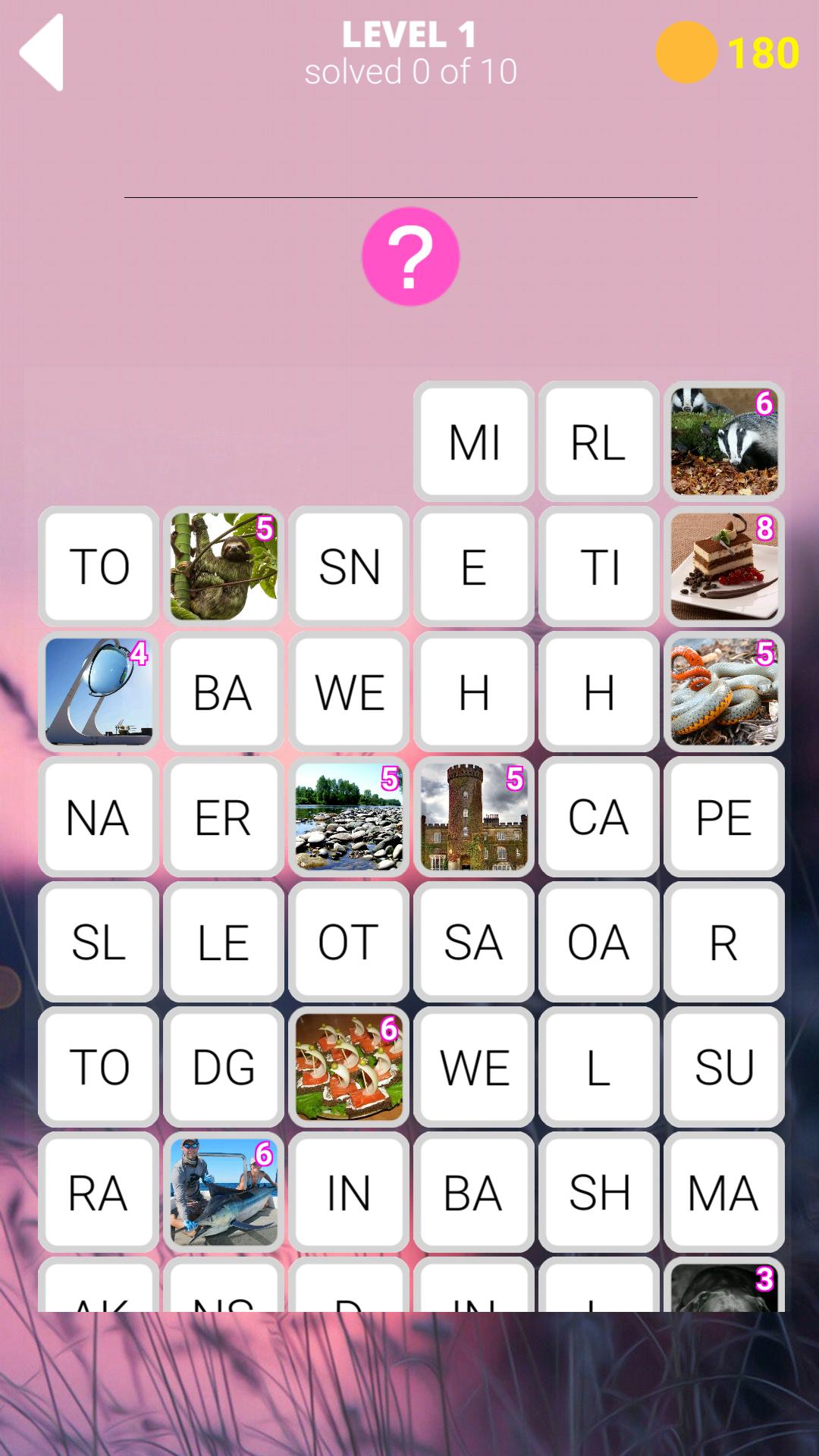Viewport: 819px width, 1456px height.
Task: Select the sloth picture tile
Action: click(x=224, y=566)
